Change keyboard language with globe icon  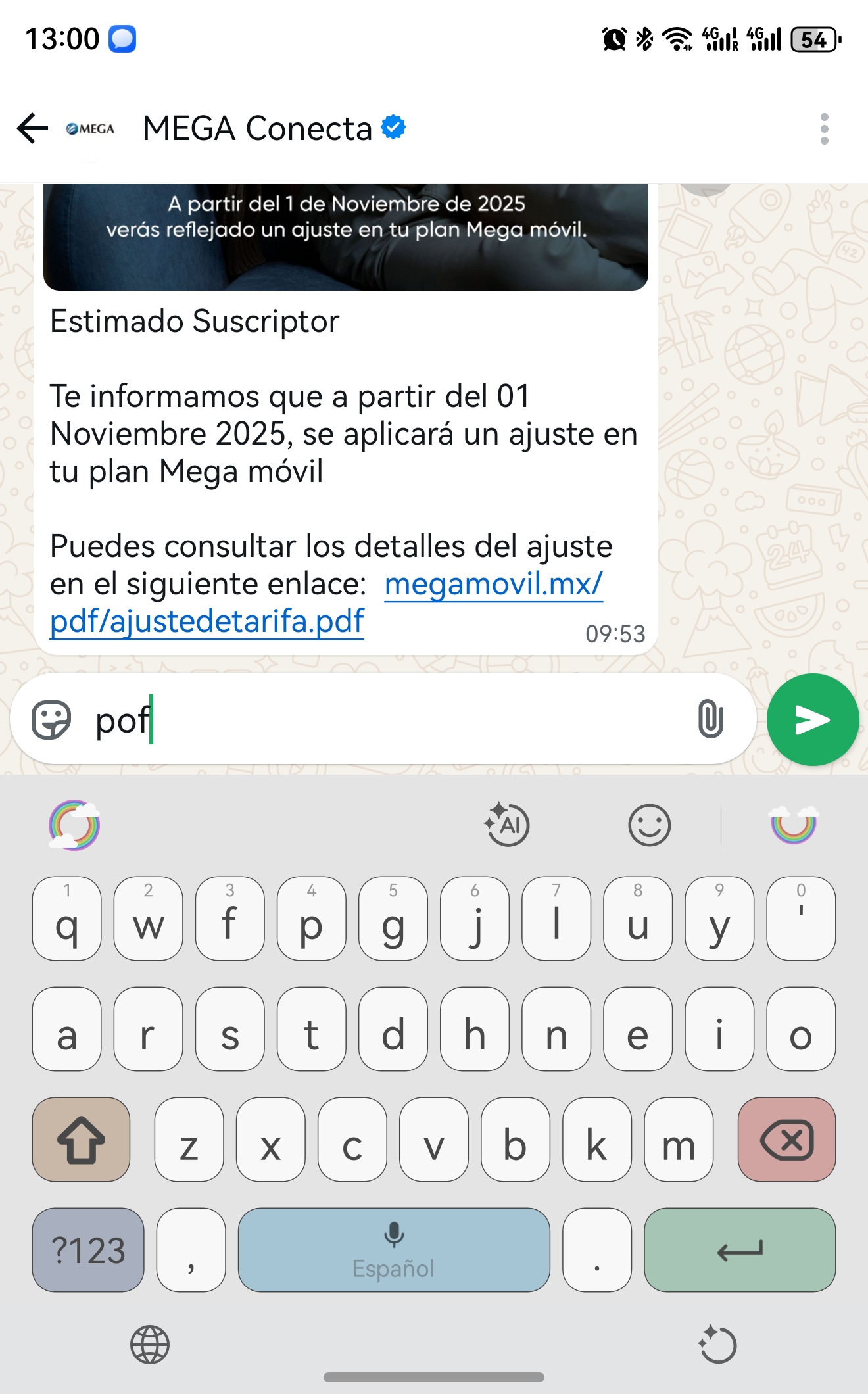150,1345
